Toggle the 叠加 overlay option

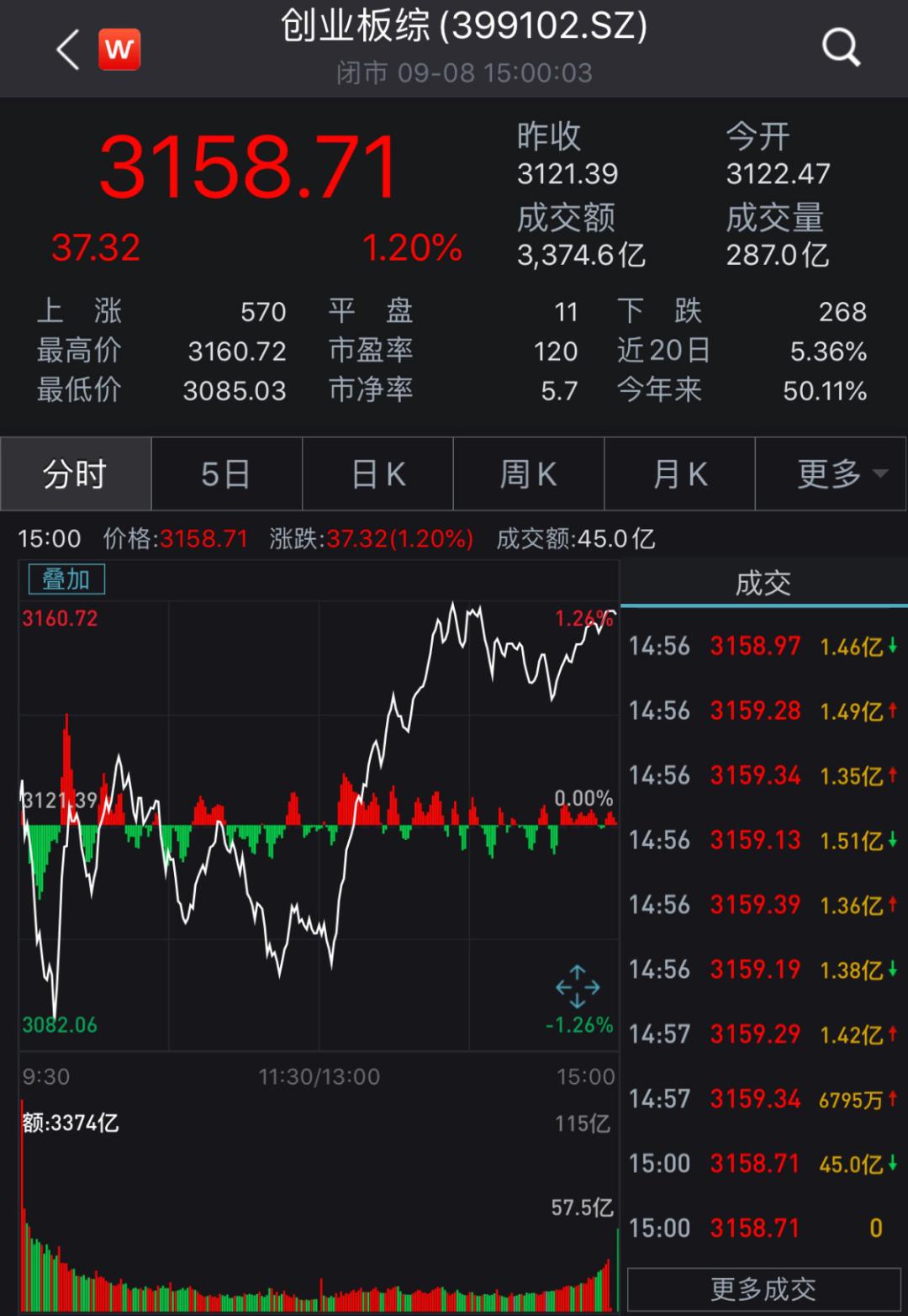click(x=67, y=579)
